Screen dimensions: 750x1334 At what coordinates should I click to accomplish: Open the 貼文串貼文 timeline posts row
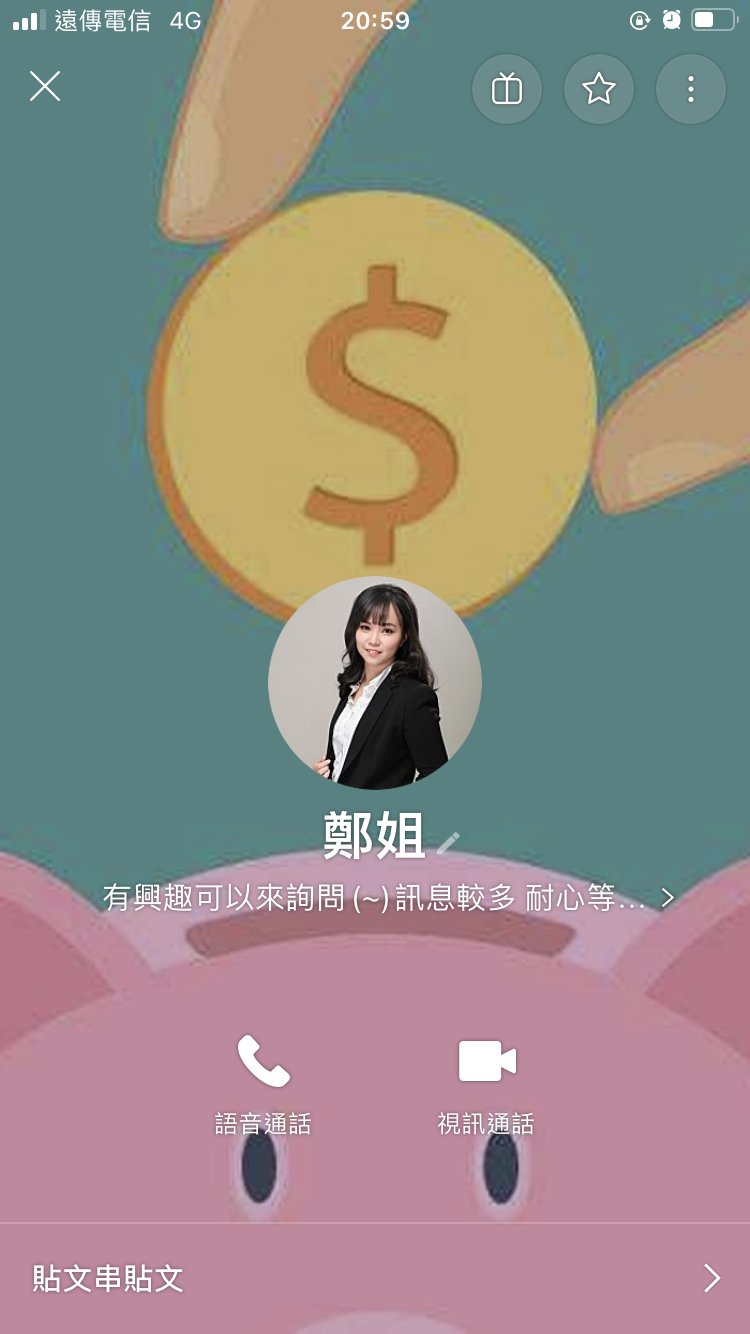click(375, 1278)
